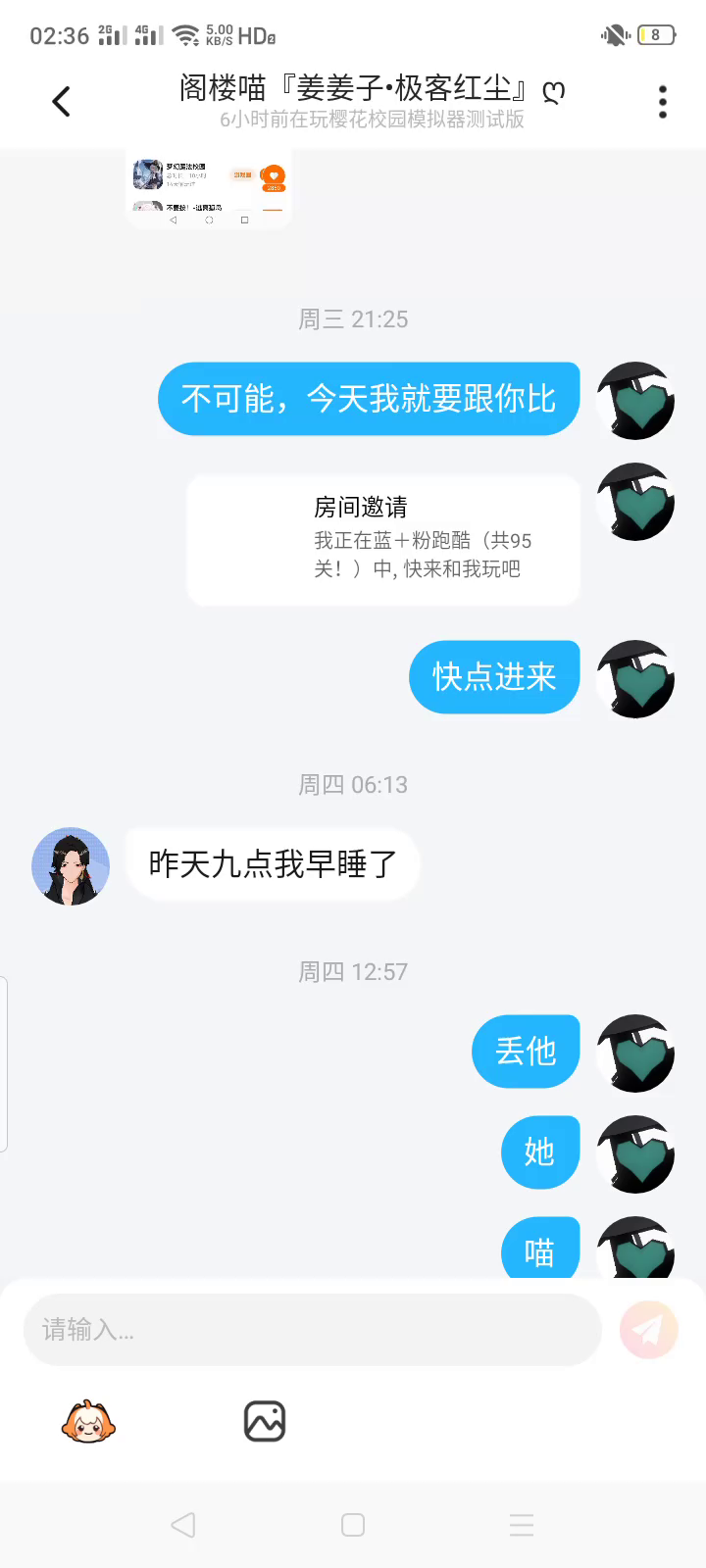Open the shared screenshot image at top
Image resolution: width=706 pixels, height=1568 pixels.
point(209,187)
